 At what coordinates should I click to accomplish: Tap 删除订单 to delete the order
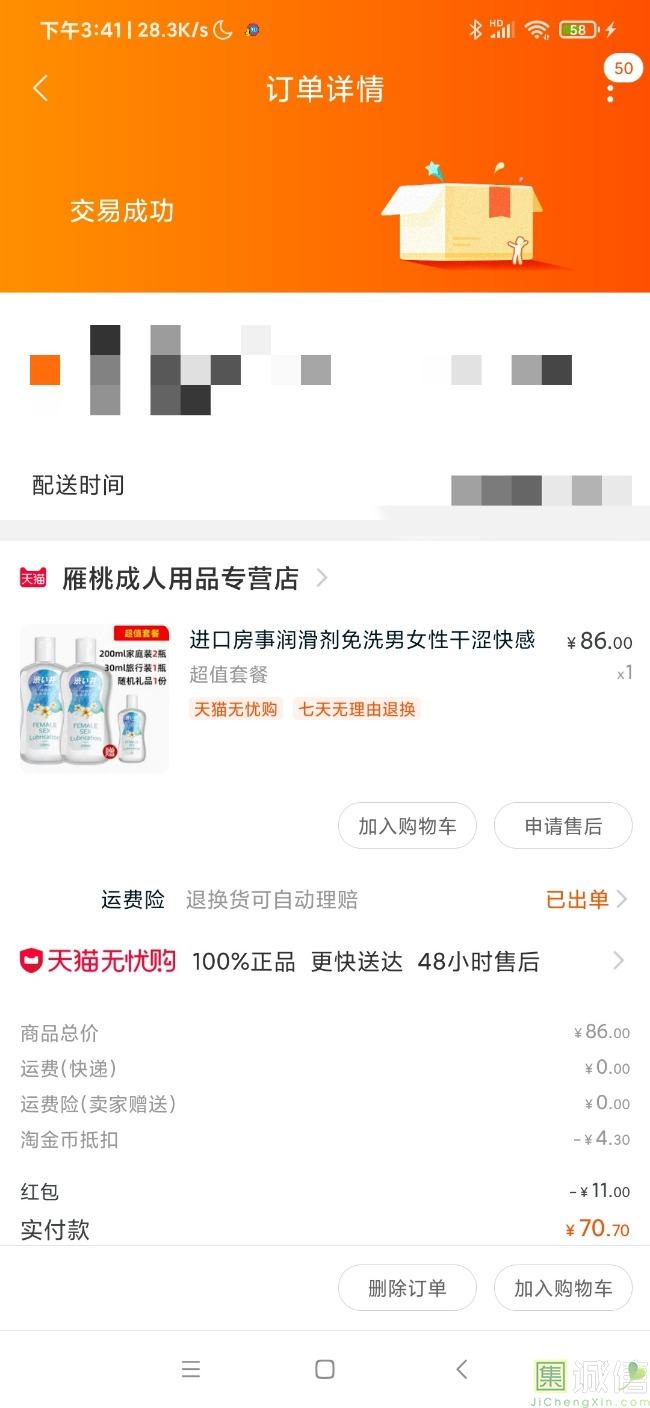click(x=407, y=1288)
